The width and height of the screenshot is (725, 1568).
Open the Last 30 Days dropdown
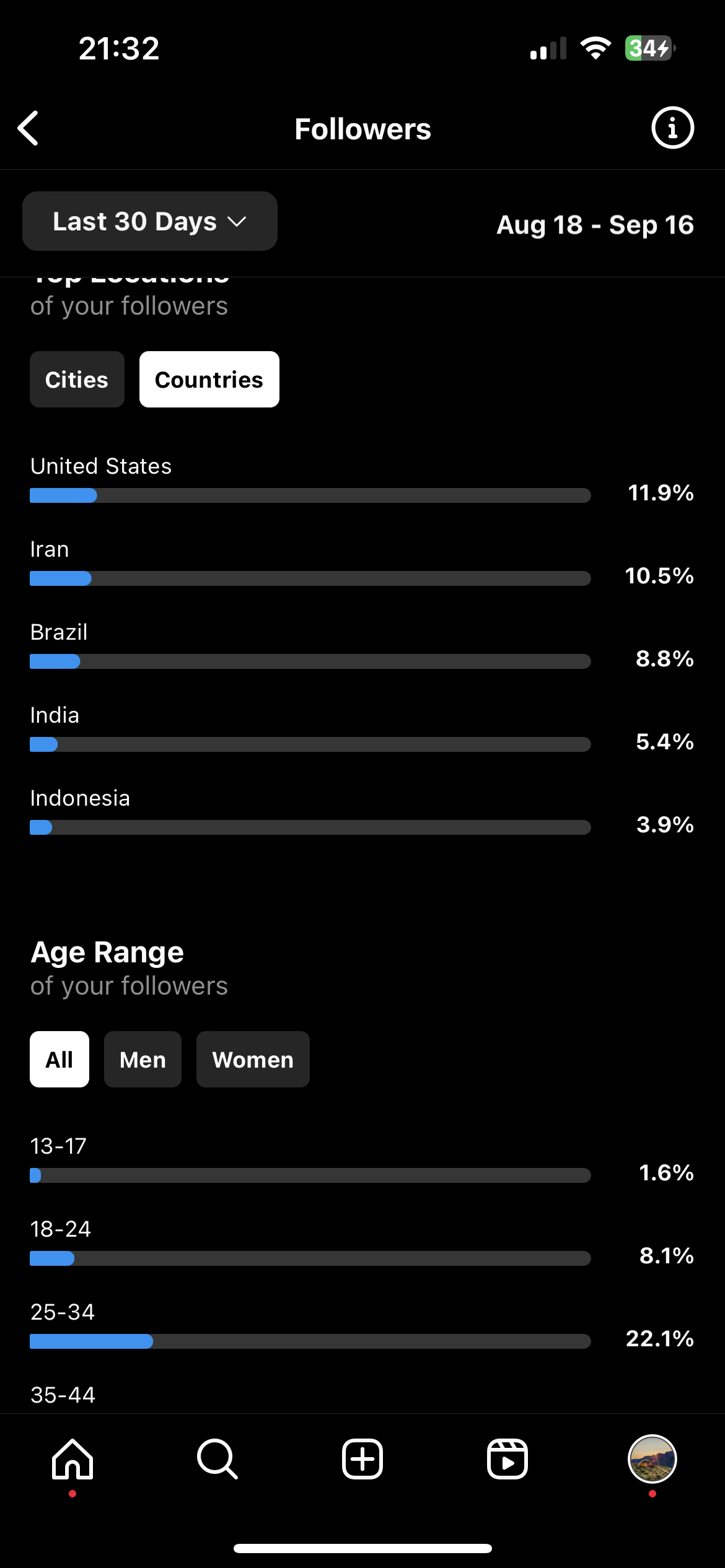pos(150,221)
